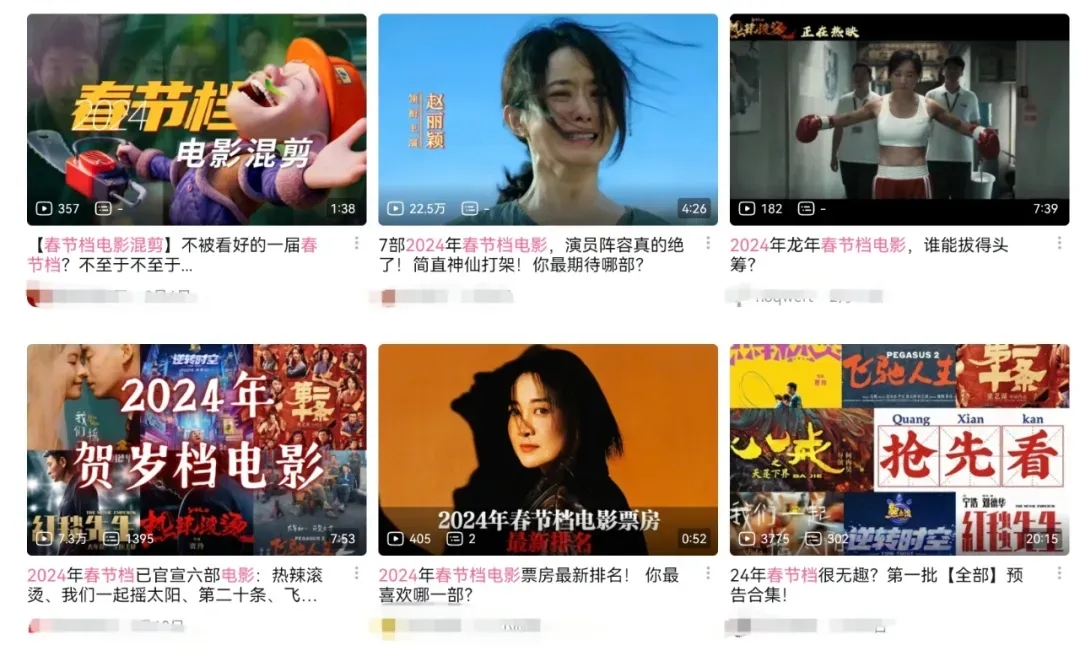Open the 春节档电影混剪 video thumbnail
This screenshot has height=656, width=1080.
point(196,118)
